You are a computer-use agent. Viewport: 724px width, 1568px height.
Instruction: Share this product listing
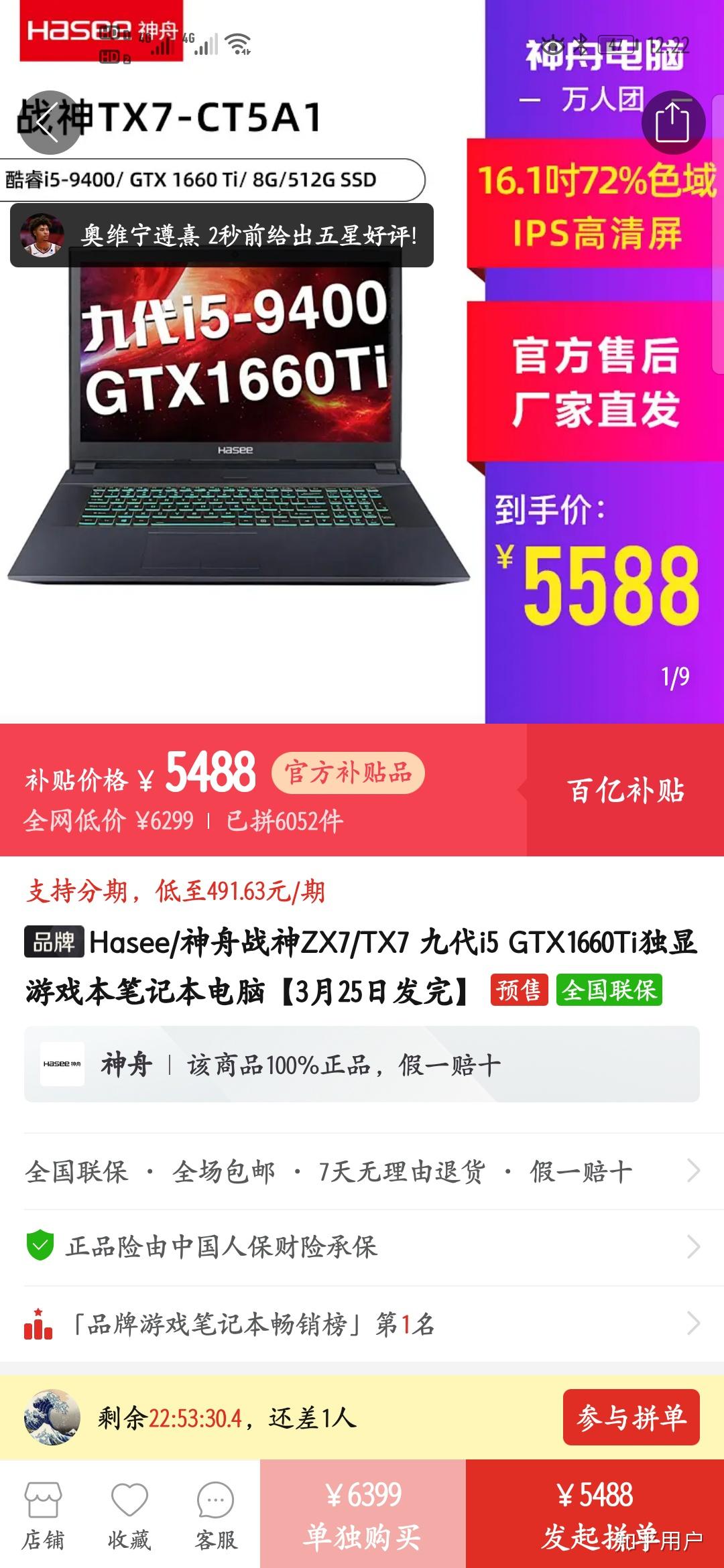672,123
